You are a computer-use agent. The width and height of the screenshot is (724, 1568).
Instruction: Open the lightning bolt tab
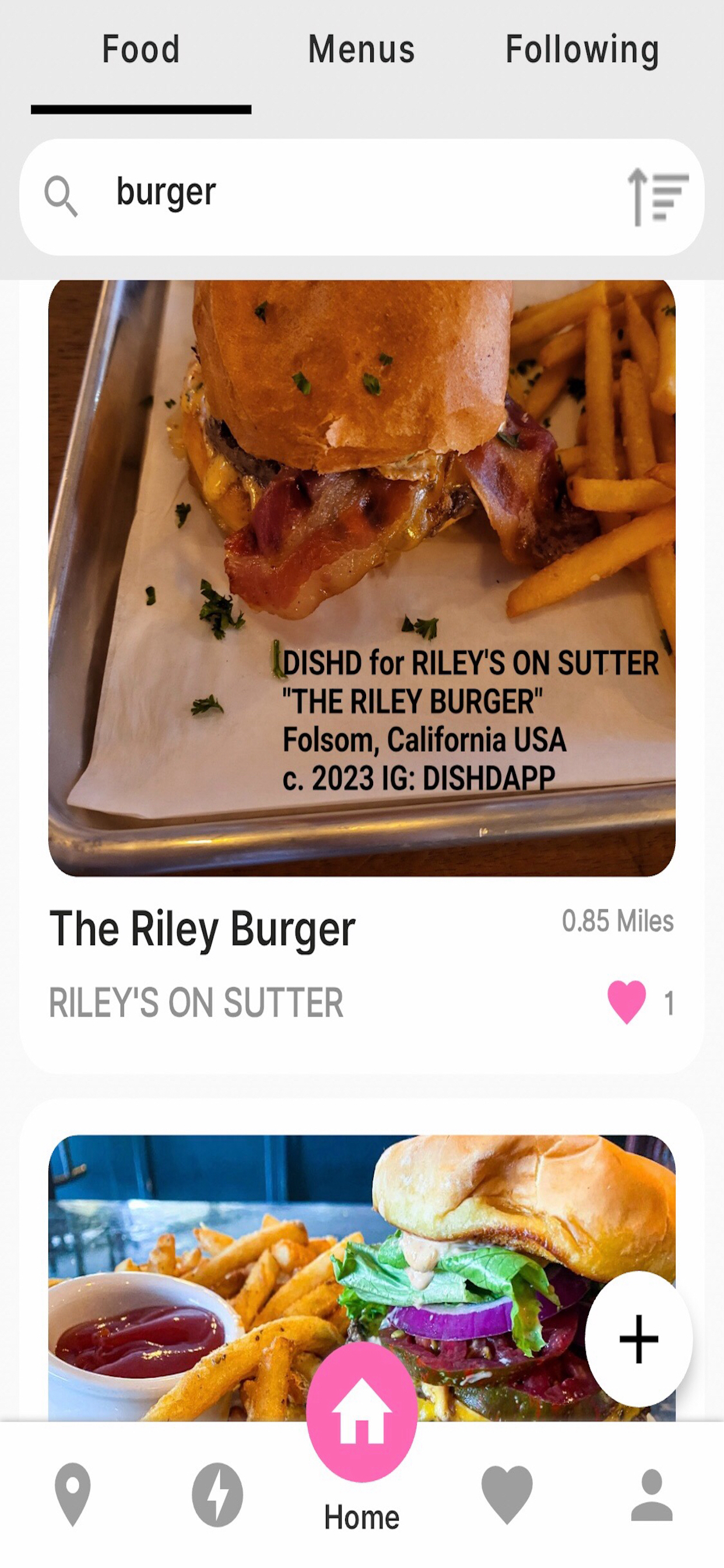coord(217,1494)
